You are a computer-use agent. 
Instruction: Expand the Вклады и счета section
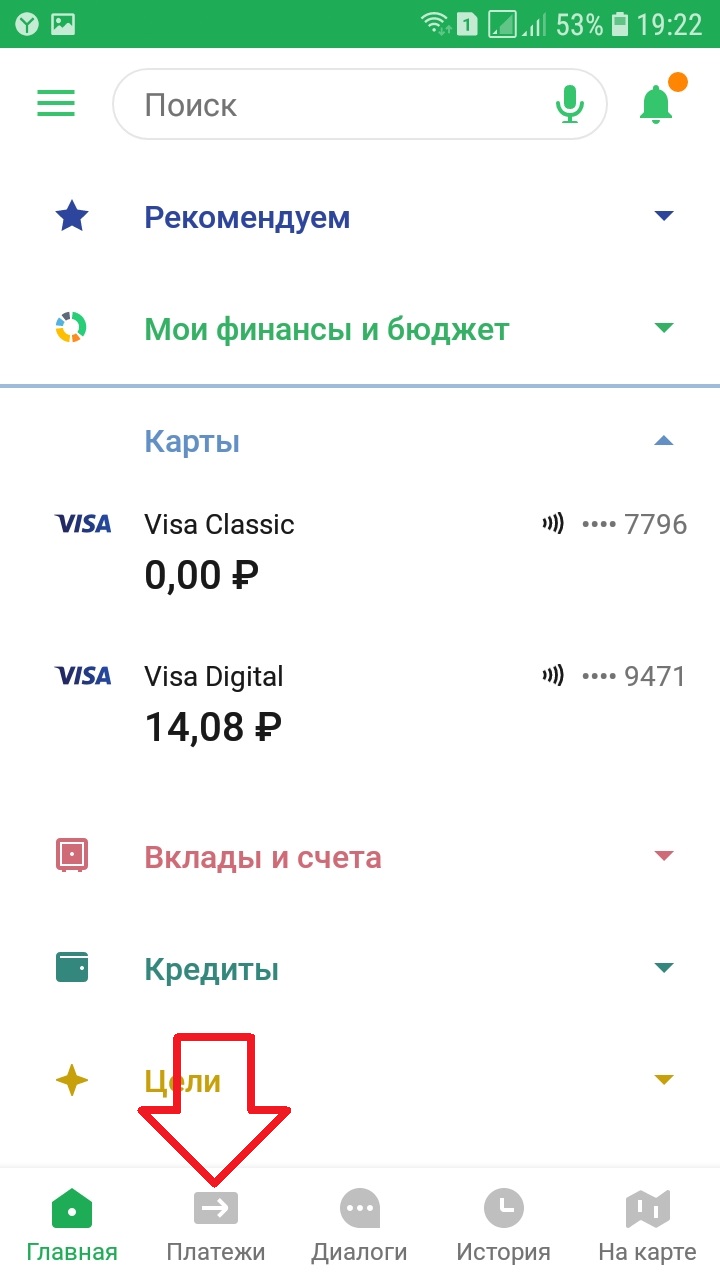[664, 855]
